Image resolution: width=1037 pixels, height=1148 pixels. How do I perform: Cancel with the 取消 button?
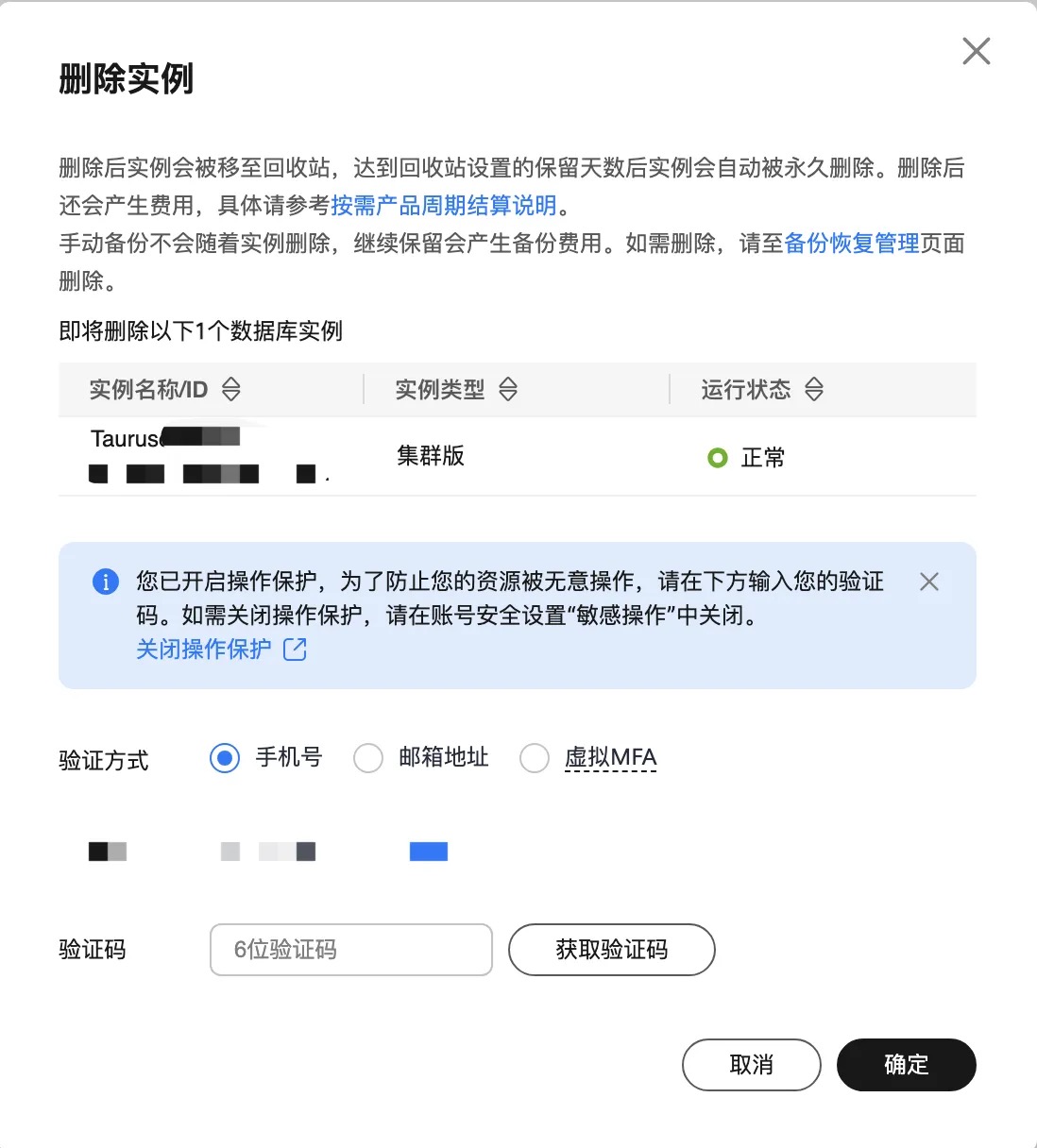click(x=751, y=1065)
